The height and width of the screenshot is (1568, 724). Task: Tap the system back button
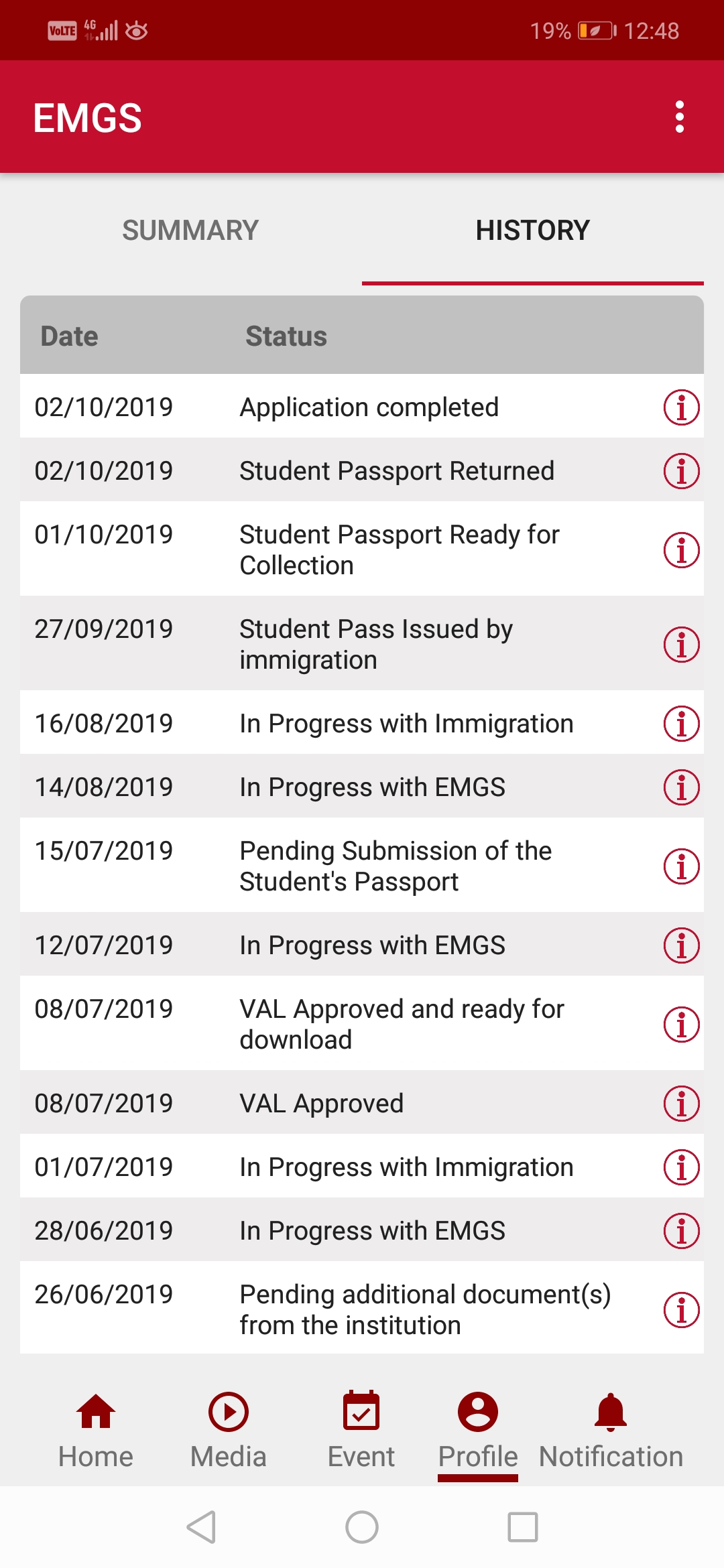pyautogui.click(x=201, y=1527)
